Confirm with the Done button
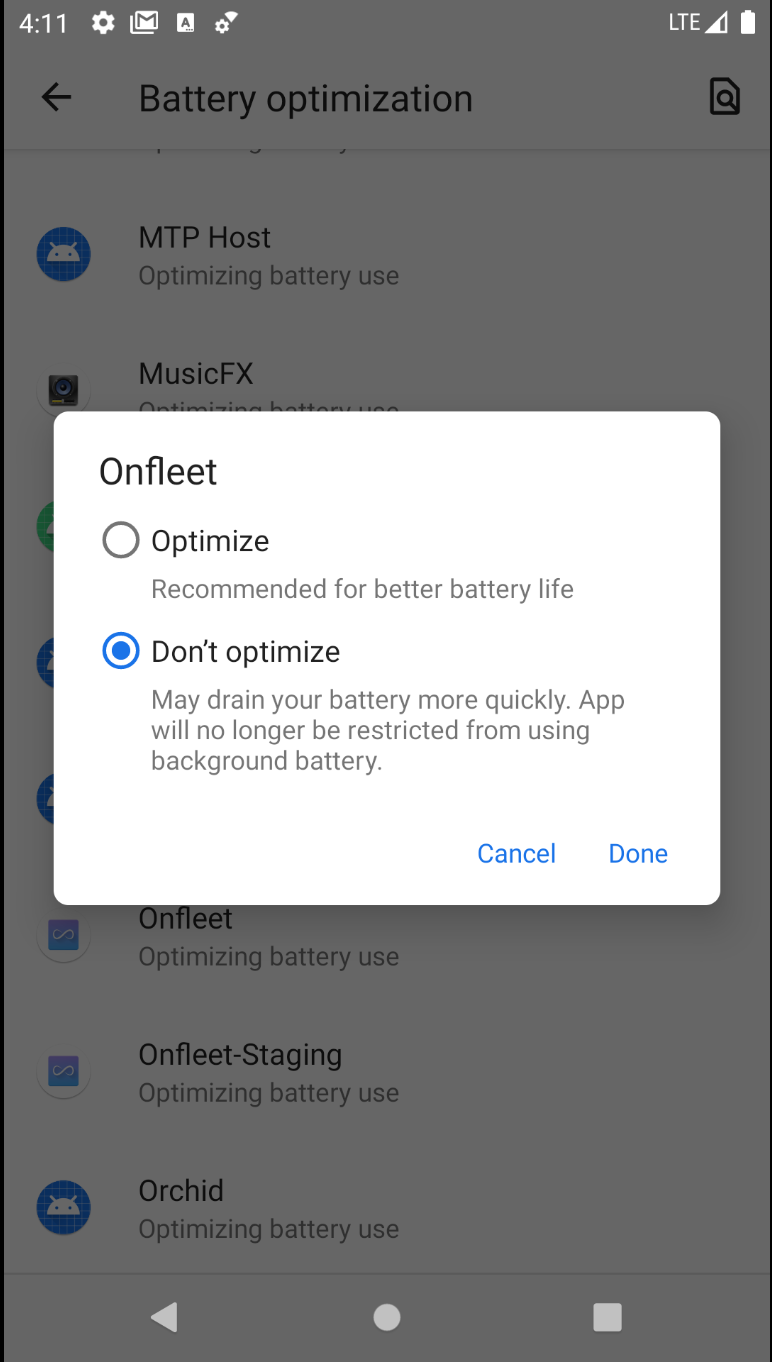The image size is (772, 1362). tap(638, 853)
